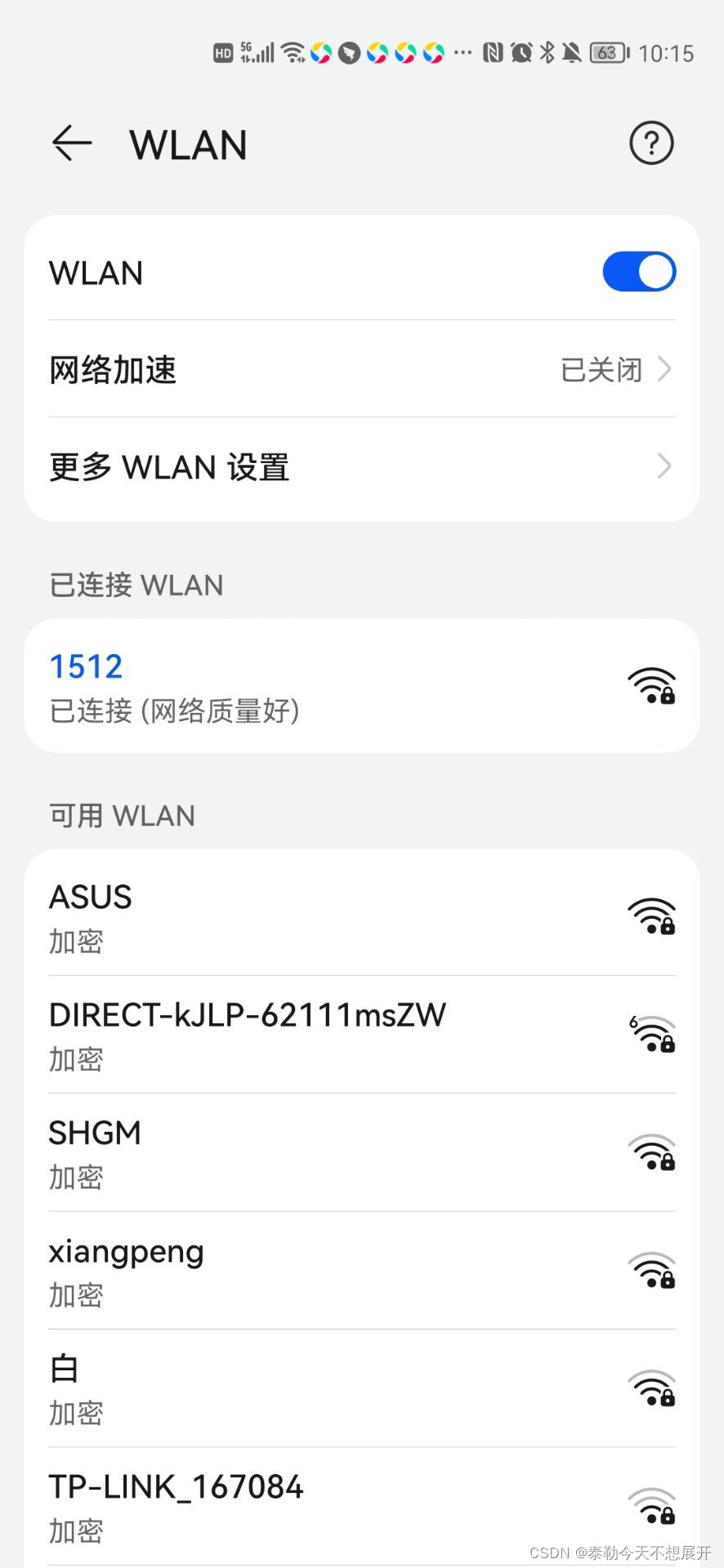Tap the NFC icon in the status bar
Viewport: 724px width, 1568px height.
tap(491, 51)
